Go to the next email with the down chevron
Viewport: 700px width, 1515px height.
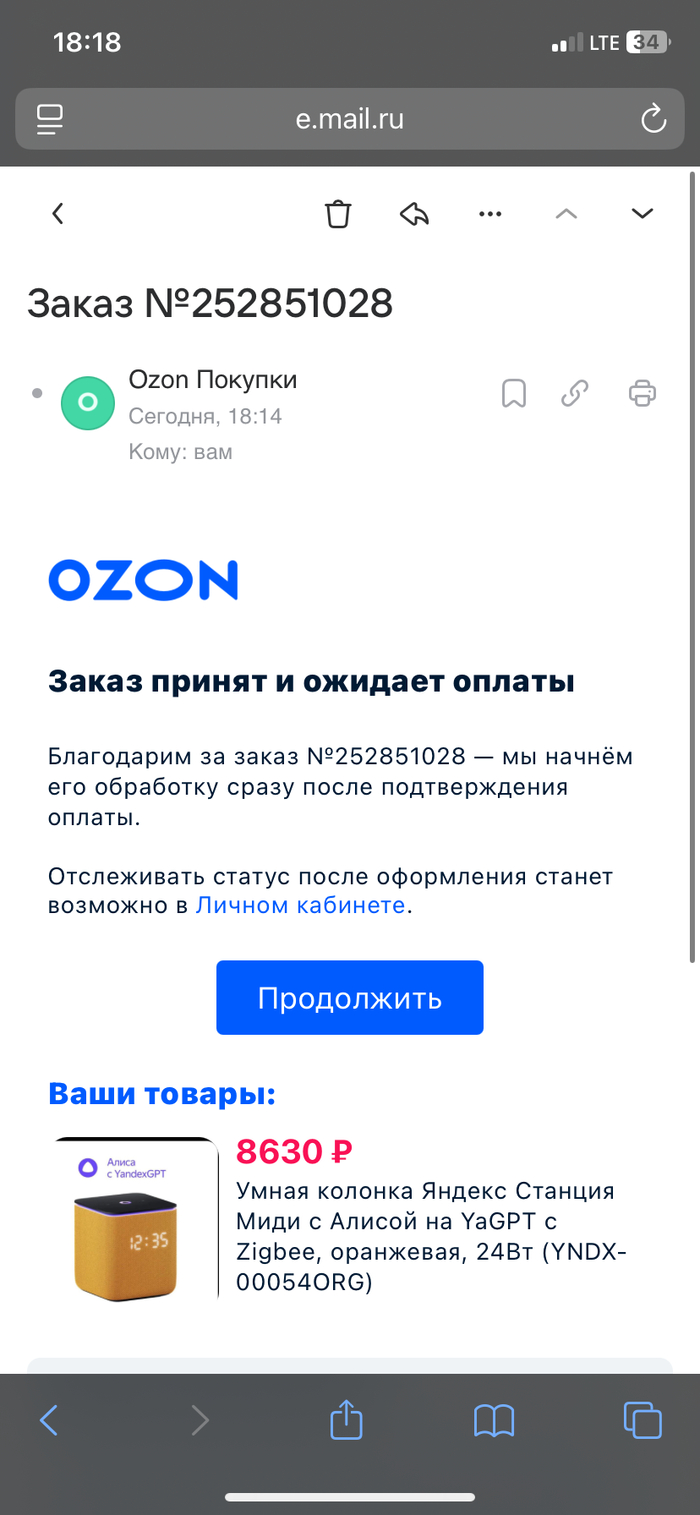tap(641, 213)
